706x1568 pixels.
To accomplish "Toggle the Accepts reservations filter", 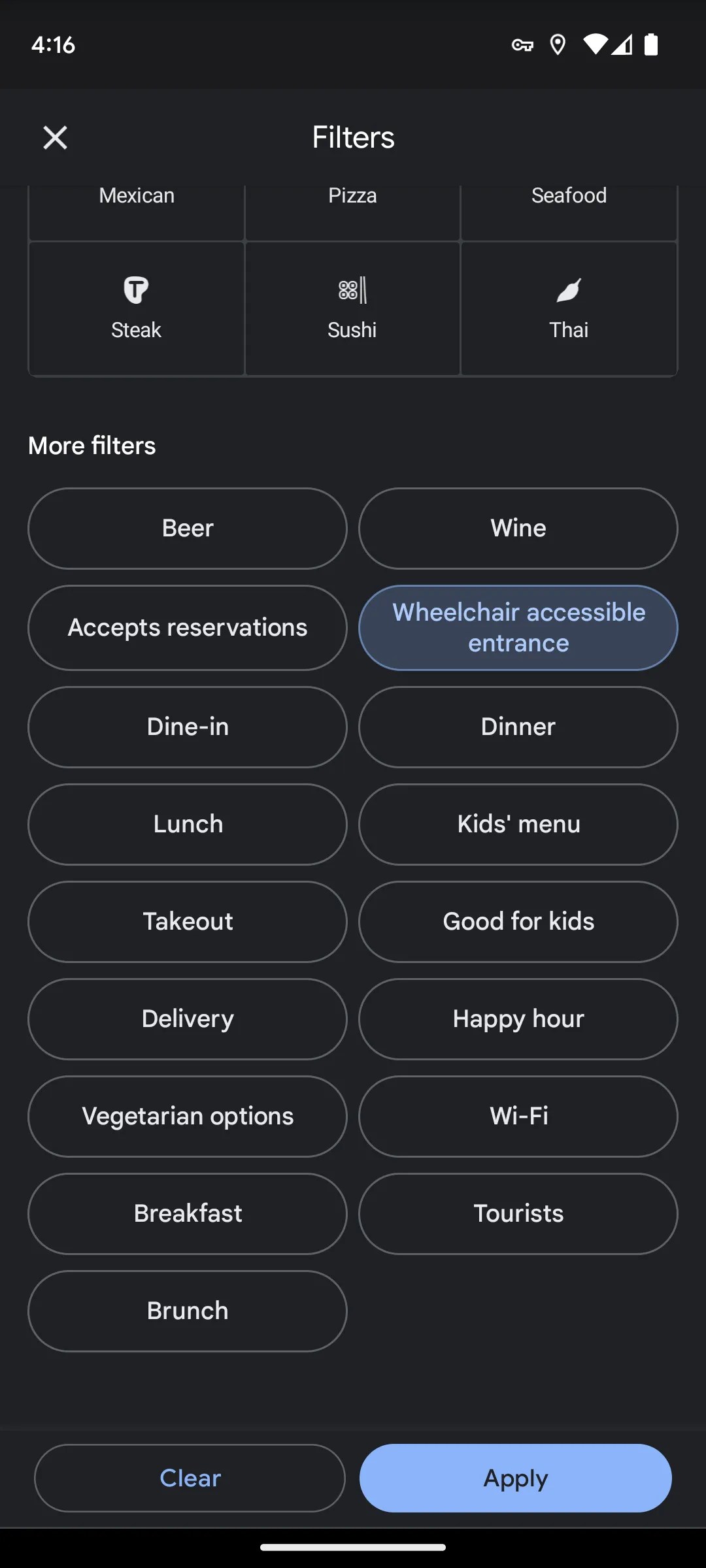I will (x=188, y=627).
